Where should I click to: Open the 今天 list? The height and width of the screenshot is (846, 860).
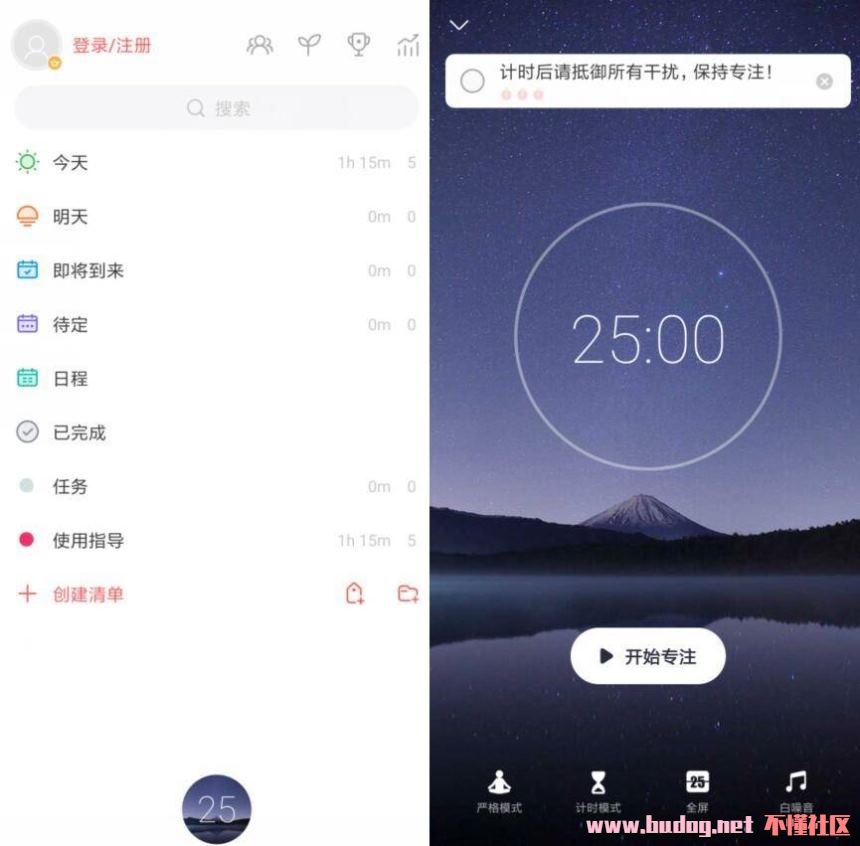point(70,162)
